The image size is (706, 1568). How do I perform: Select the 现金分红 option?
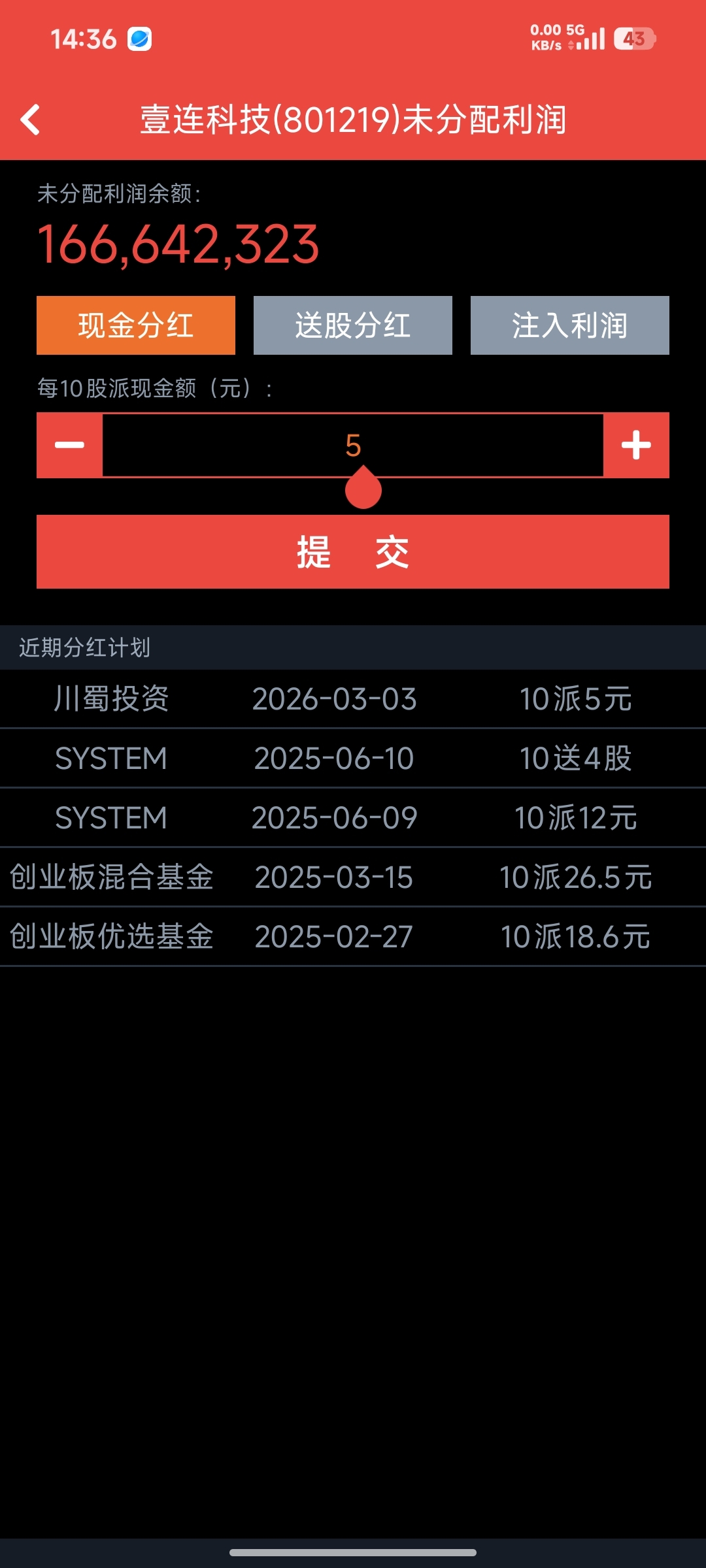pos(136,325)
